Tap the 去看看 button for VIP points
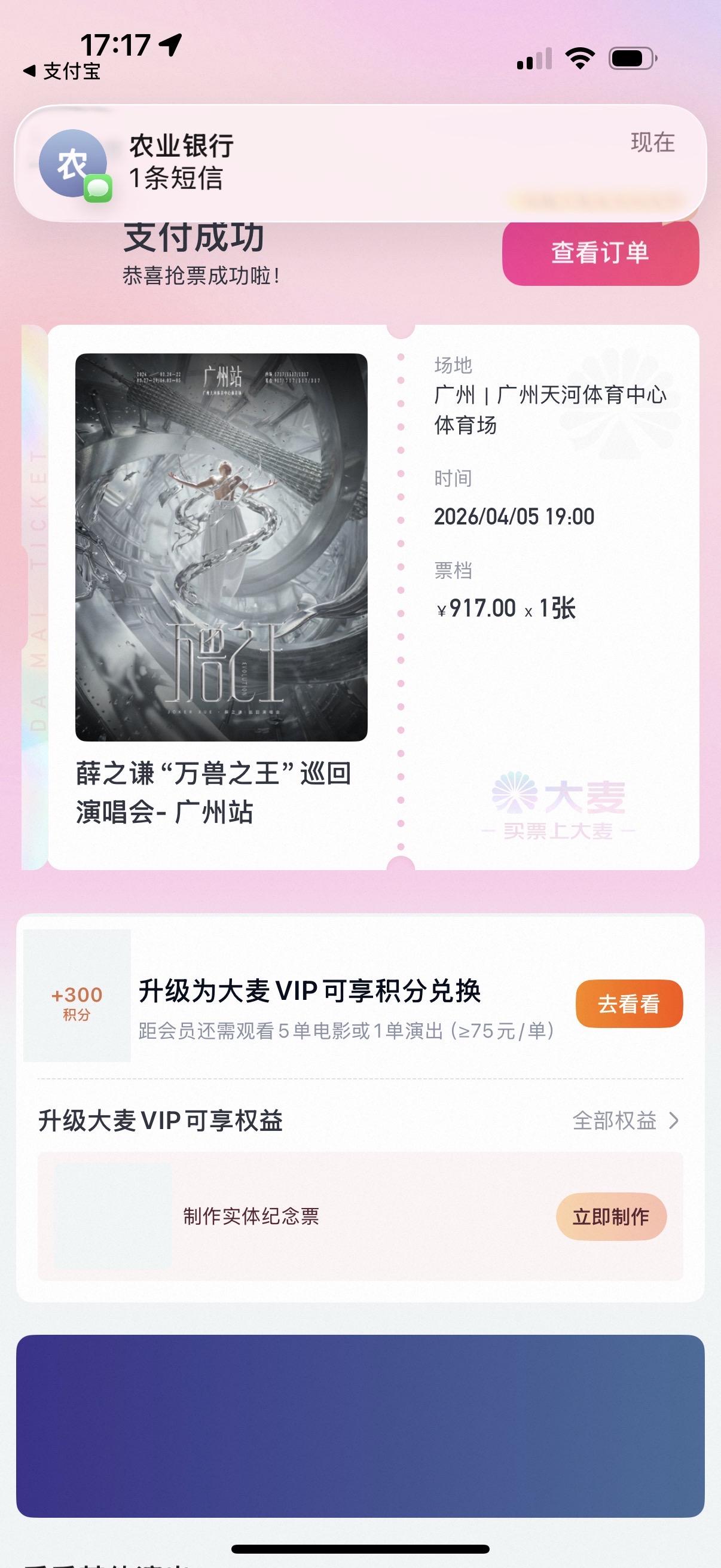The width and height of the screenshot is (721, 1568). (629, 1003)
